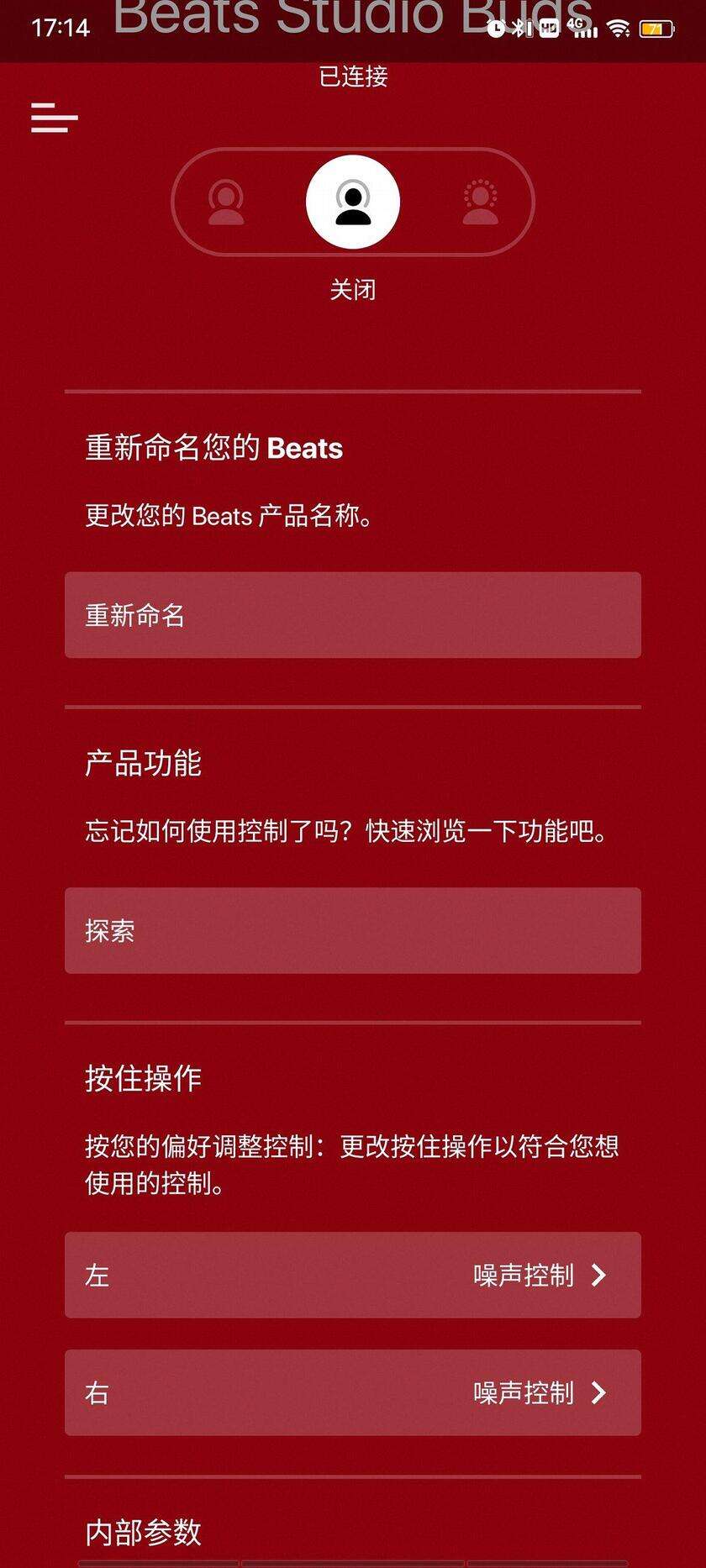706x1568 pixels.
Task: Tap the 重新命名 rename button
Action: [353, 615]
